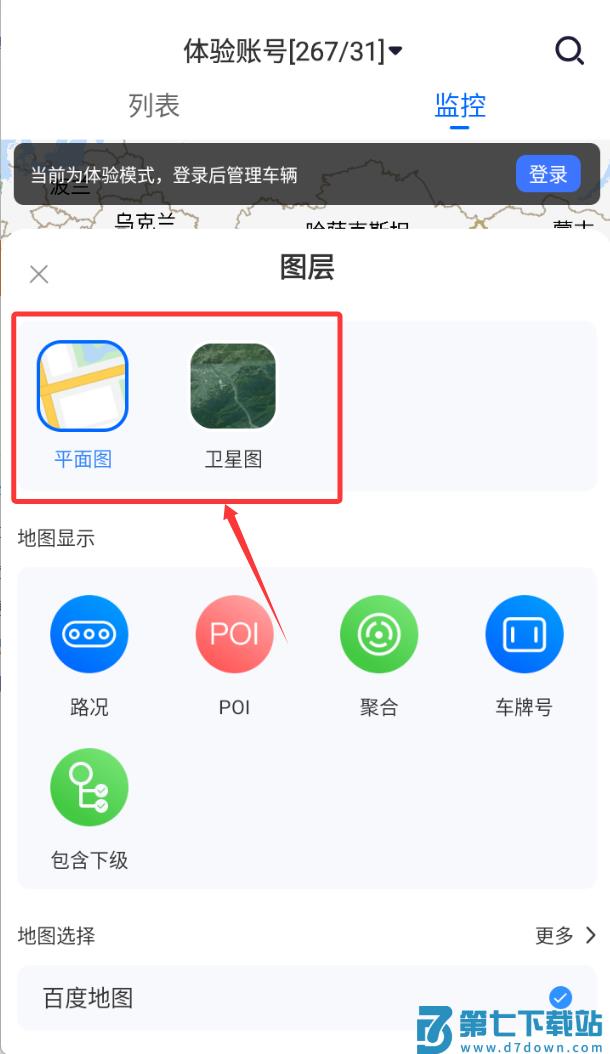Close the 图层 panel
The height and width of the screenshot is (1054, 610).
(x=39, y=274)
